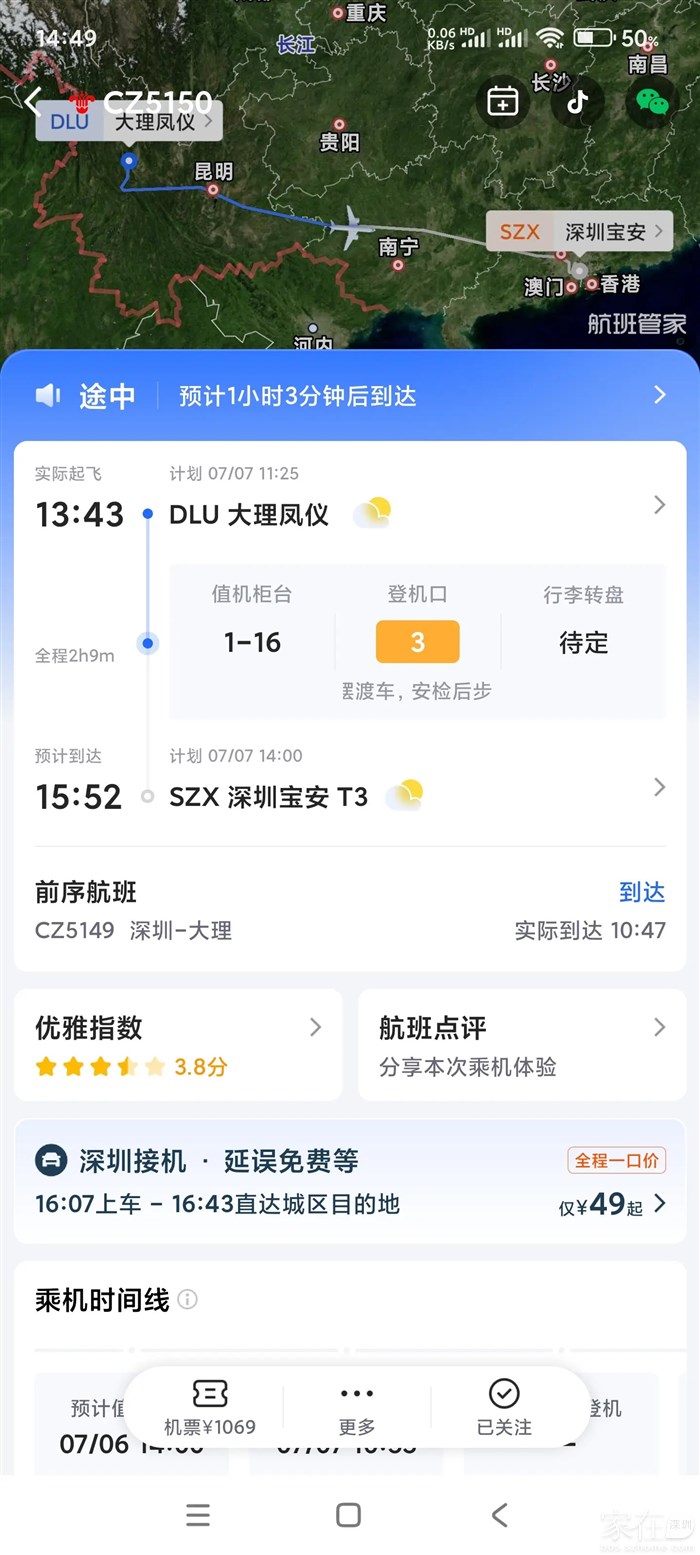This screenshot has height=1555, width=700.
Task: Open the 更多 options menu
Action: [x=357, y=1407]
